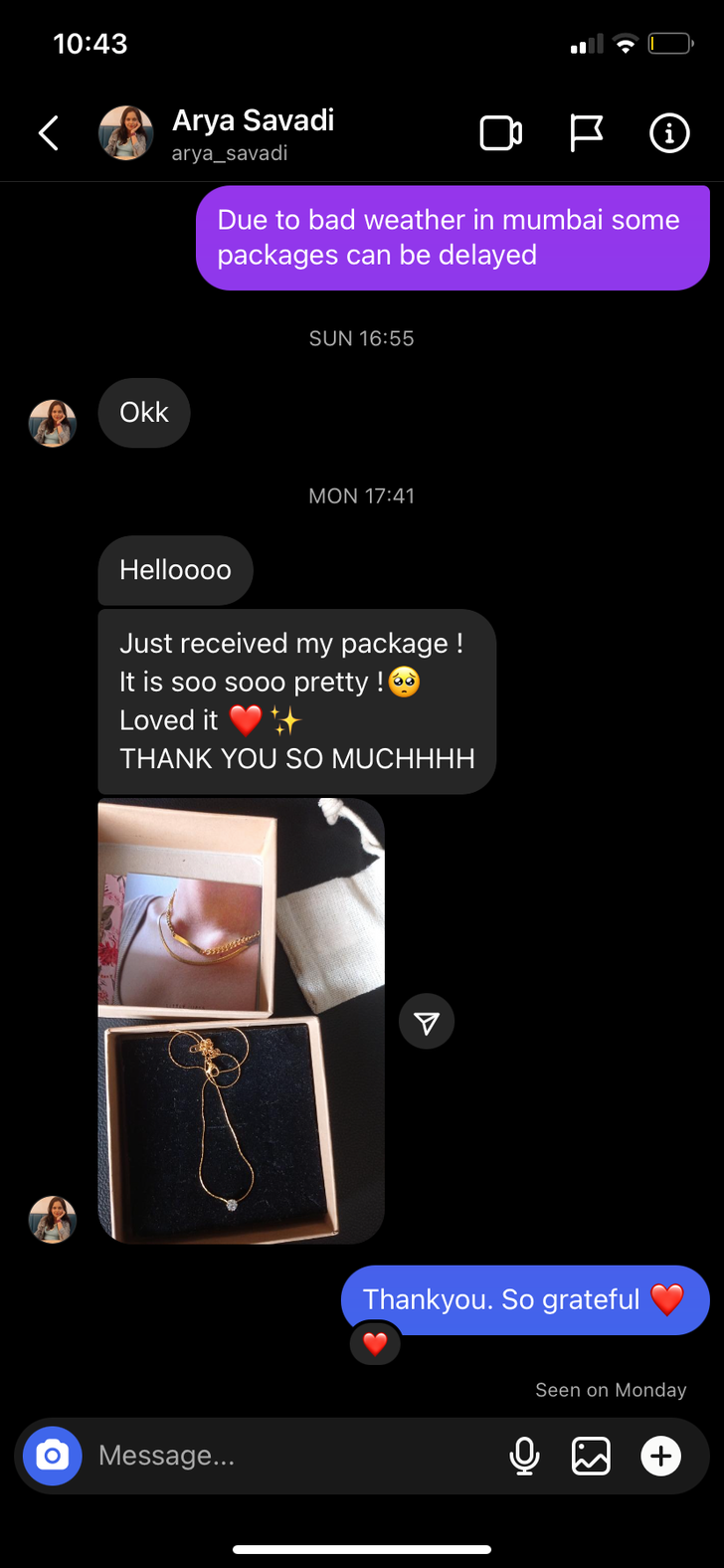Open the jewelry photo sent in chat

pyautogui.click(x=241, y=1021)
